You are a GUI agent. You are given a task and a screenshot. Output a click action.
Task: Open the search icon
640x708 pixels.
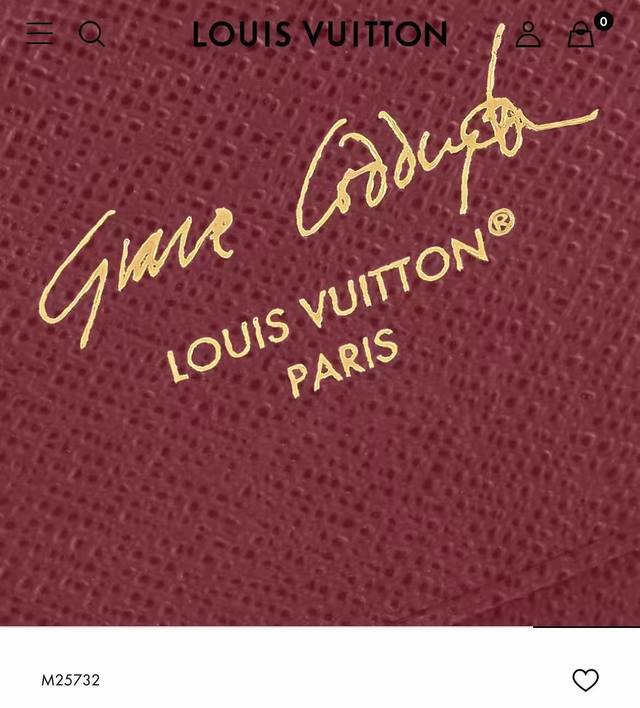pos(91,34)
